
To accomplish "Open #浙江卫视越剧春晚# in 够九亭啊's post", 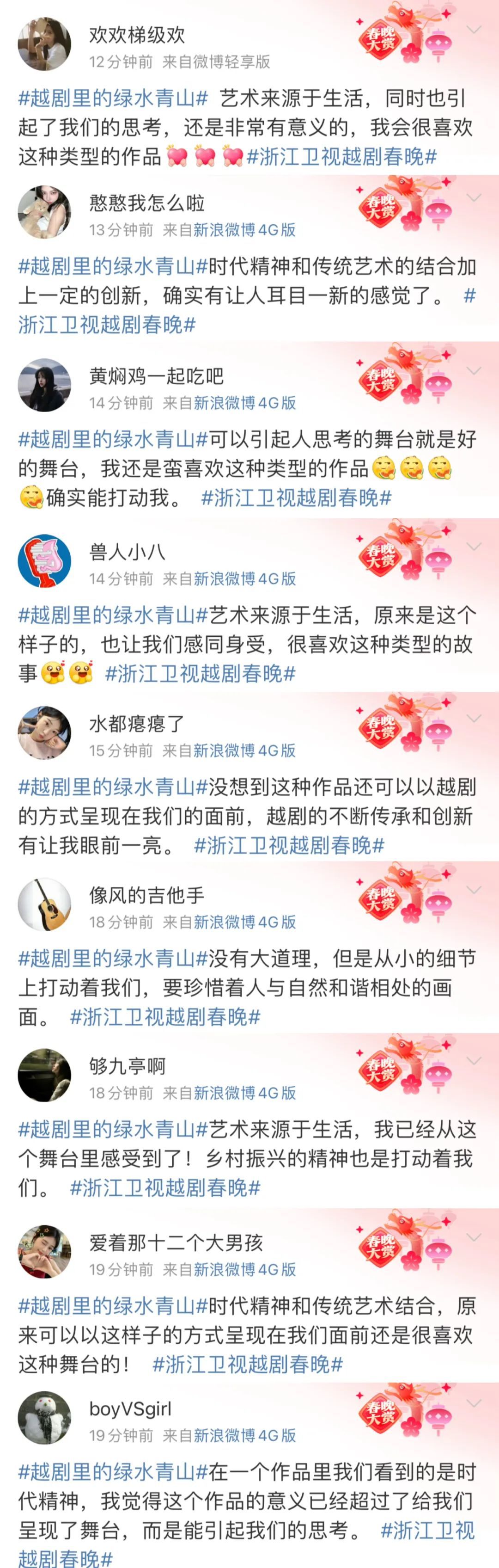I will (165, 1187).
